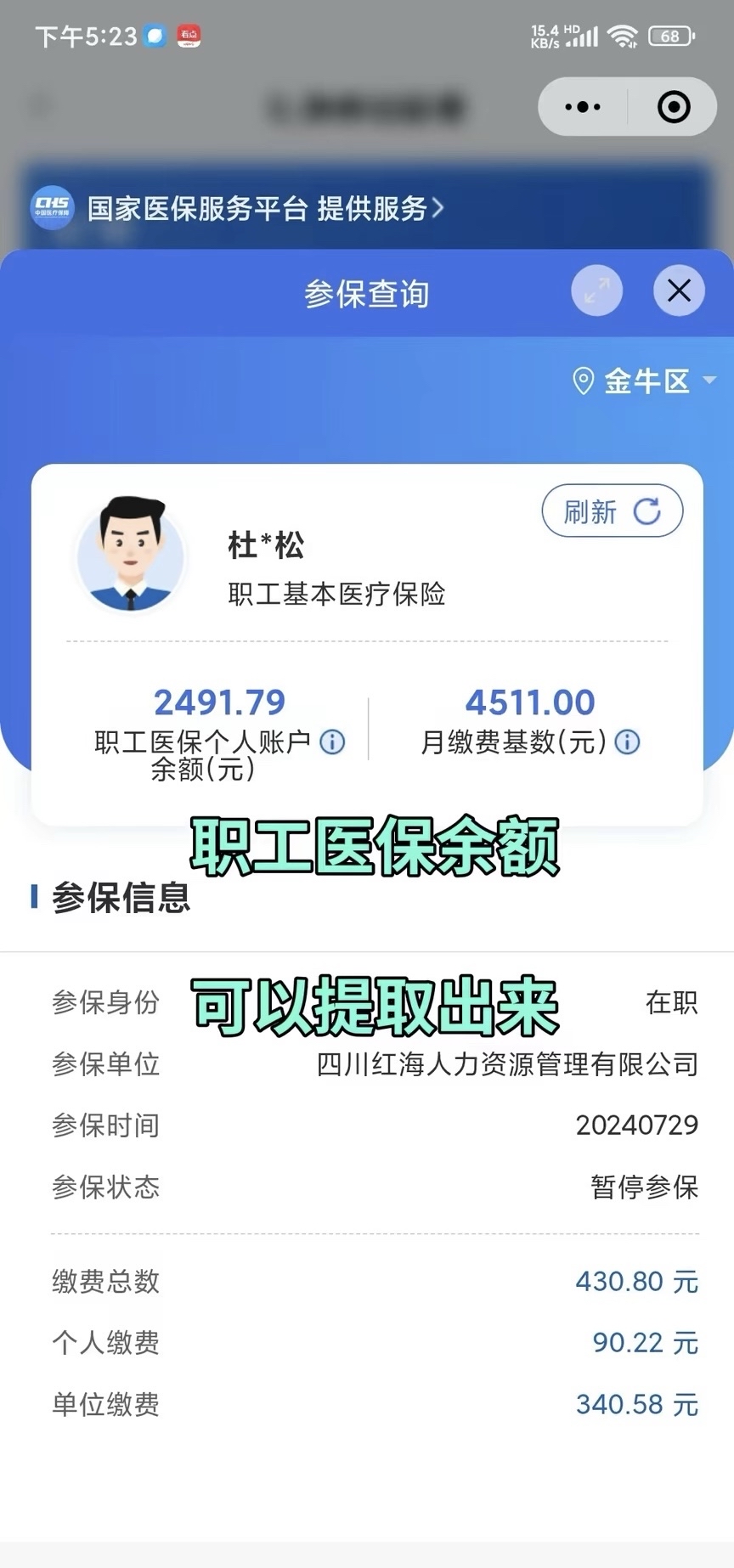The height and width of the screenshot is (1568, 734).
Task: Tap the refresh icon beside 刷新
Action: click(x=647, y=510)
